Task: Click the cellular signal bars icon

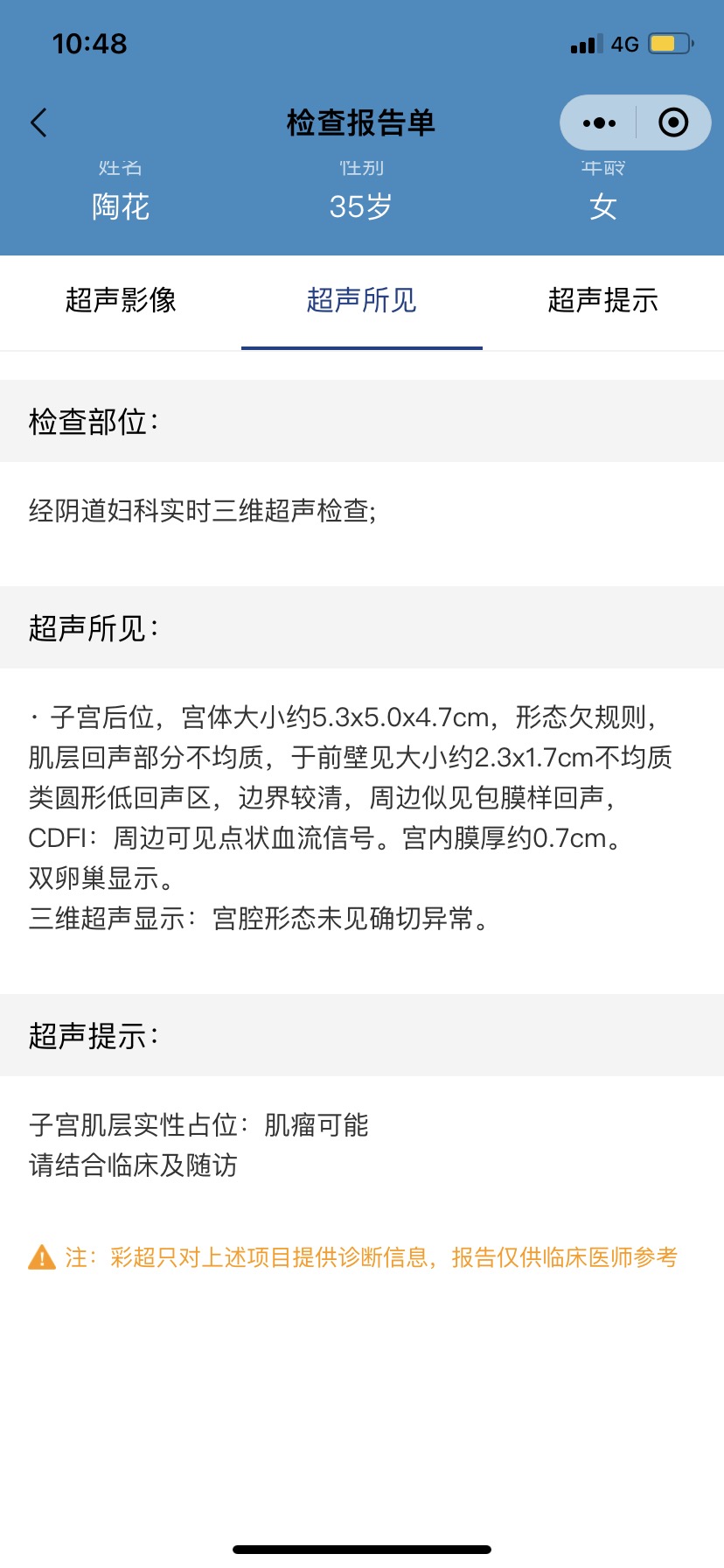Action: 584,43
